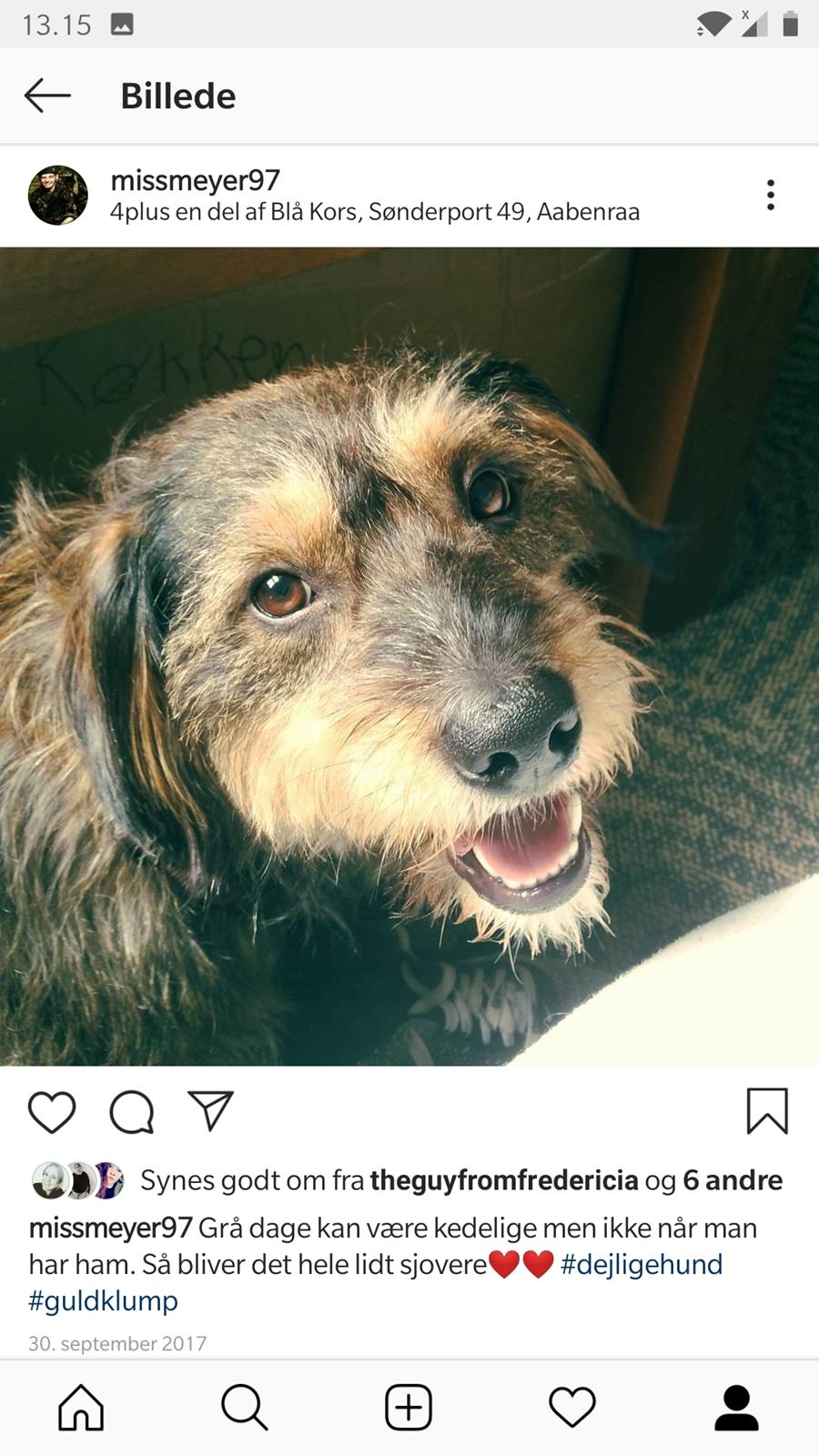Open the post's three-dot overflow menu

click(x=770, y=195)
